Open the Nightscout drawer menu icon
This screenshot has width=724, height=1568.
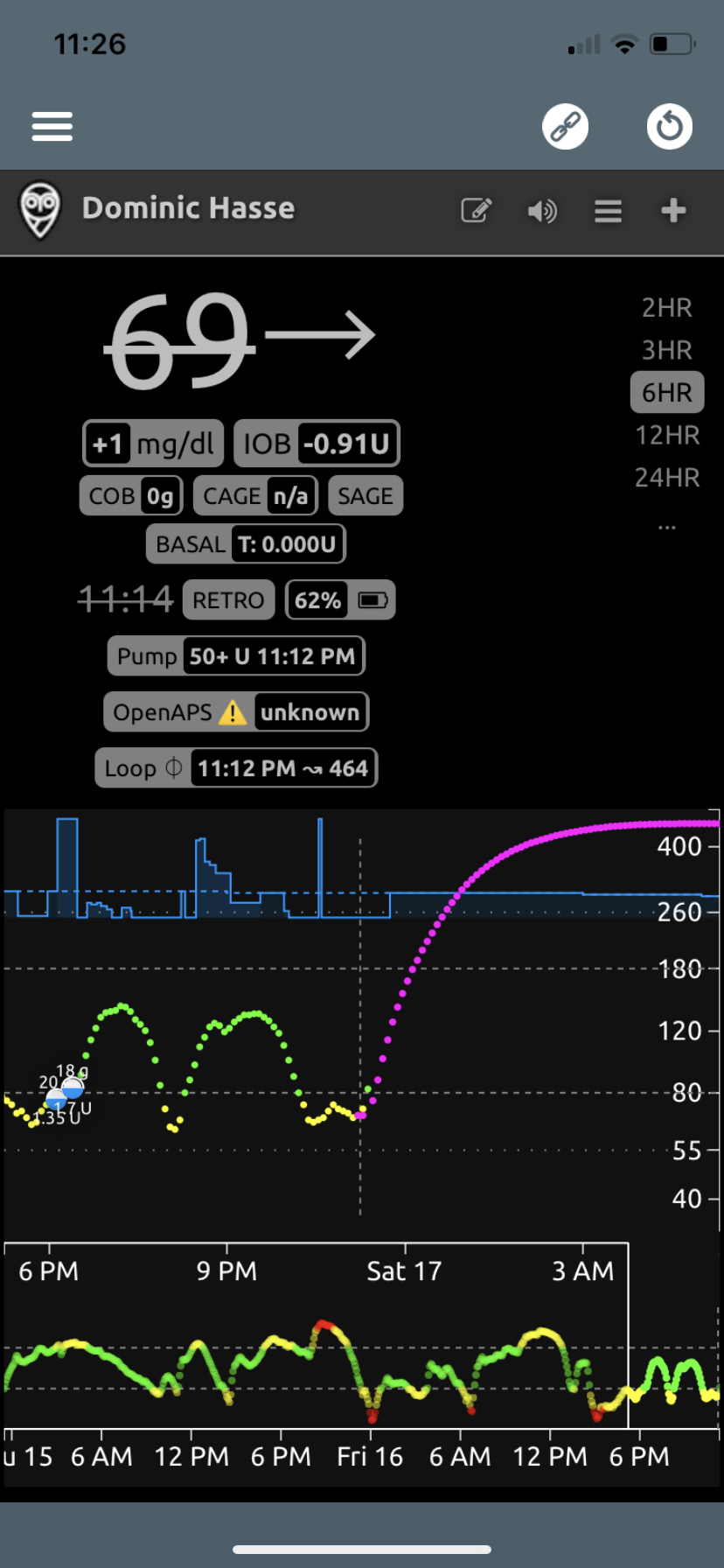608,211
